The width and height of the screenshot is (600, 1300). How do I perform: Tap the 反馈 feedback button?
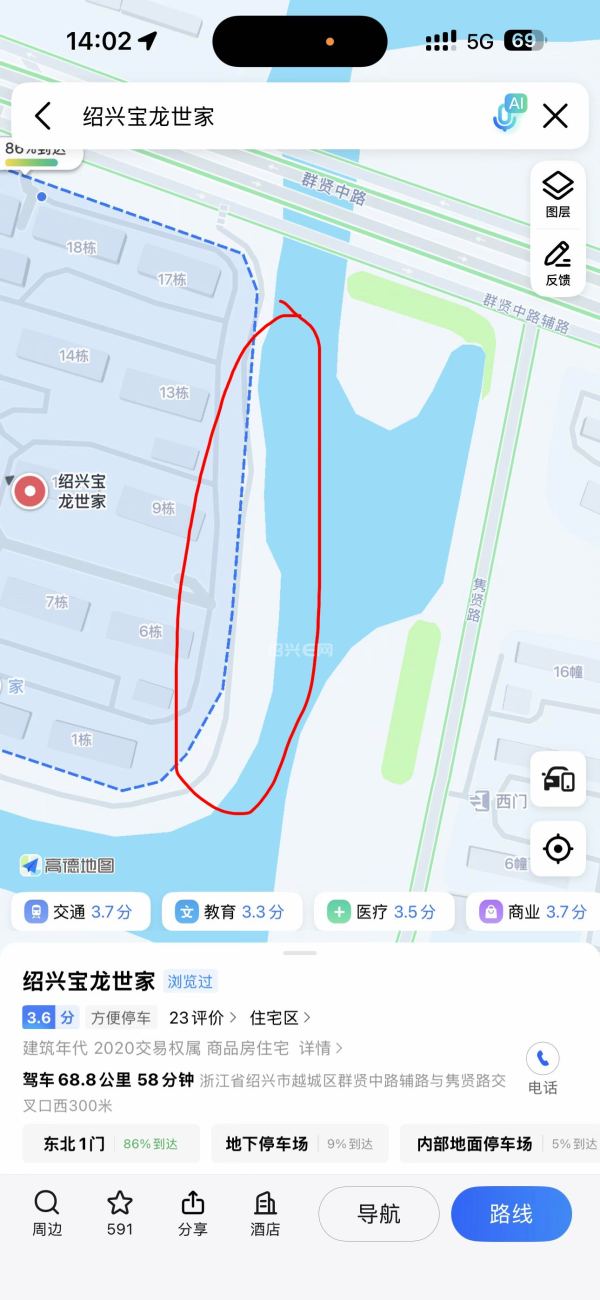coord(557,263)
